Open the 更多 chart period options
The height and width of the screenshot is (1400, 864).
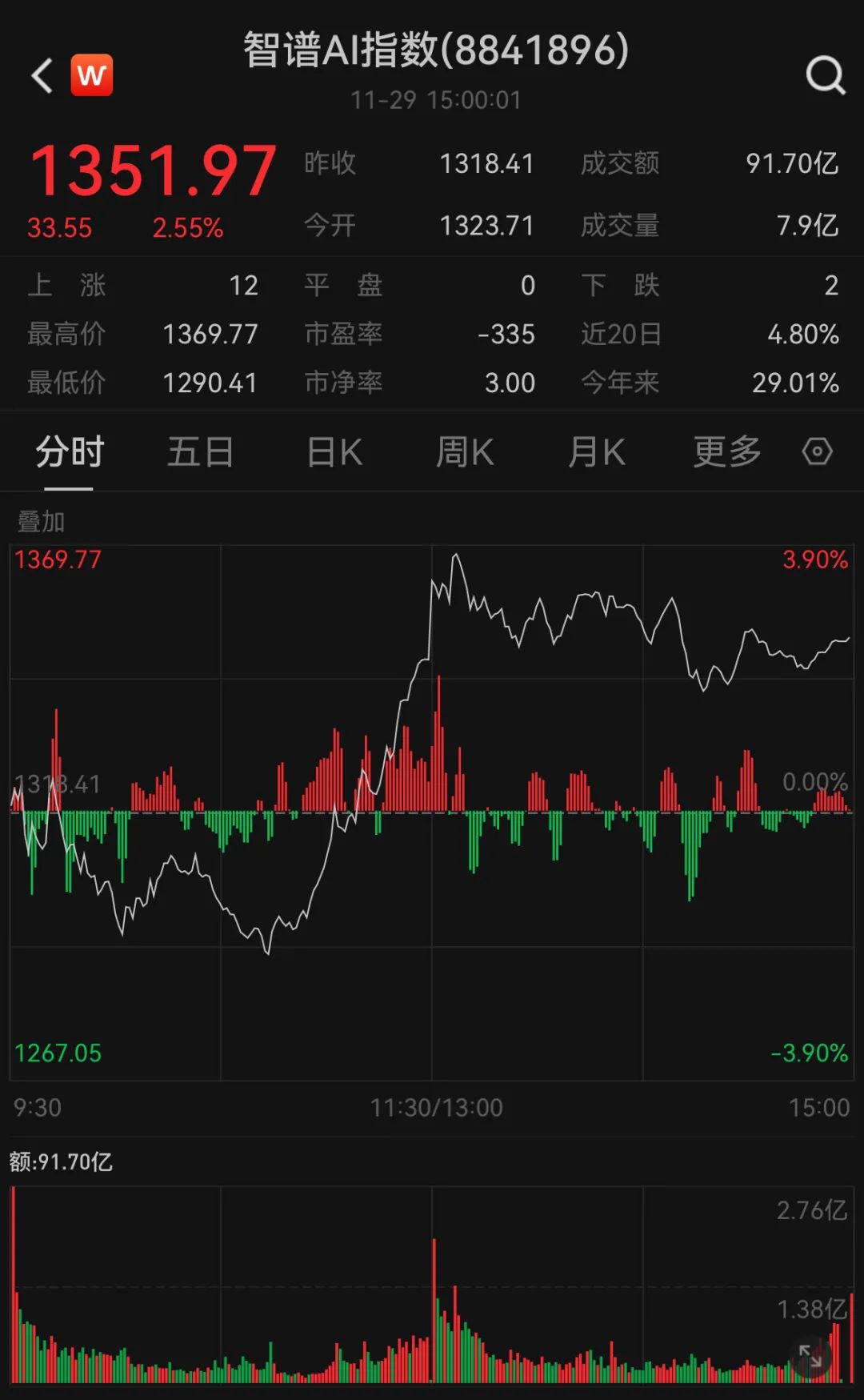coord(726,452)
